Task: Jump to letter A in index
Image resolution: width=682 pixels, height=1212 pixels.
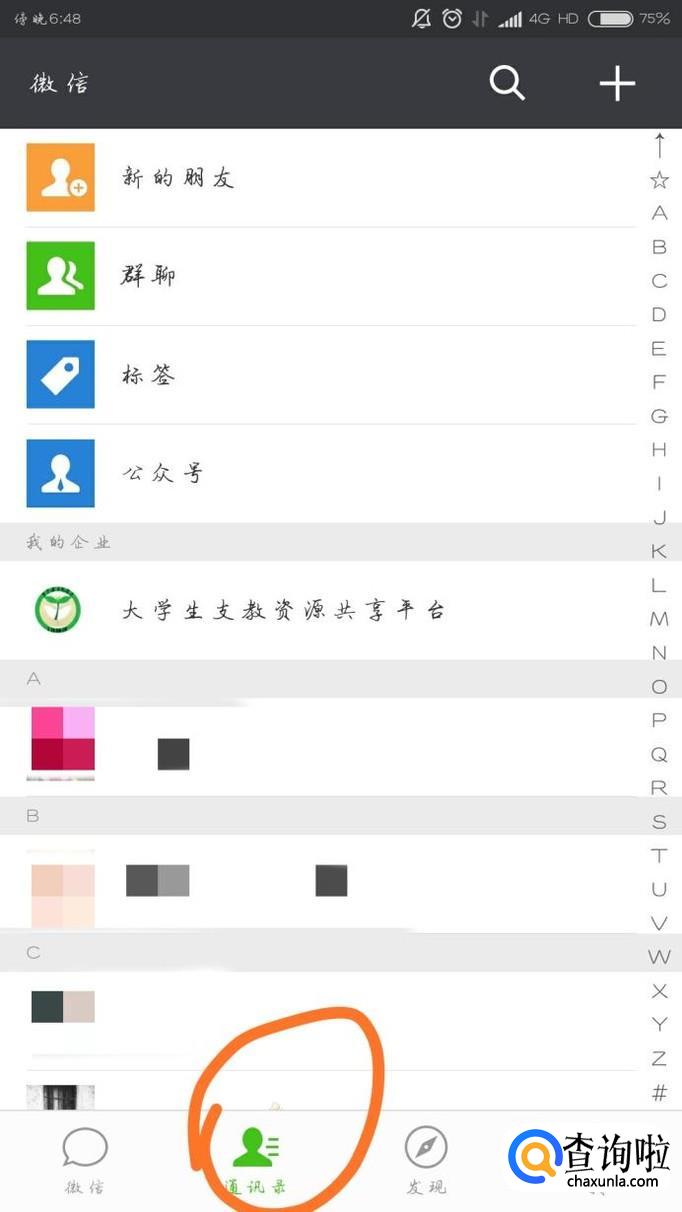Action: click(659, 213)
